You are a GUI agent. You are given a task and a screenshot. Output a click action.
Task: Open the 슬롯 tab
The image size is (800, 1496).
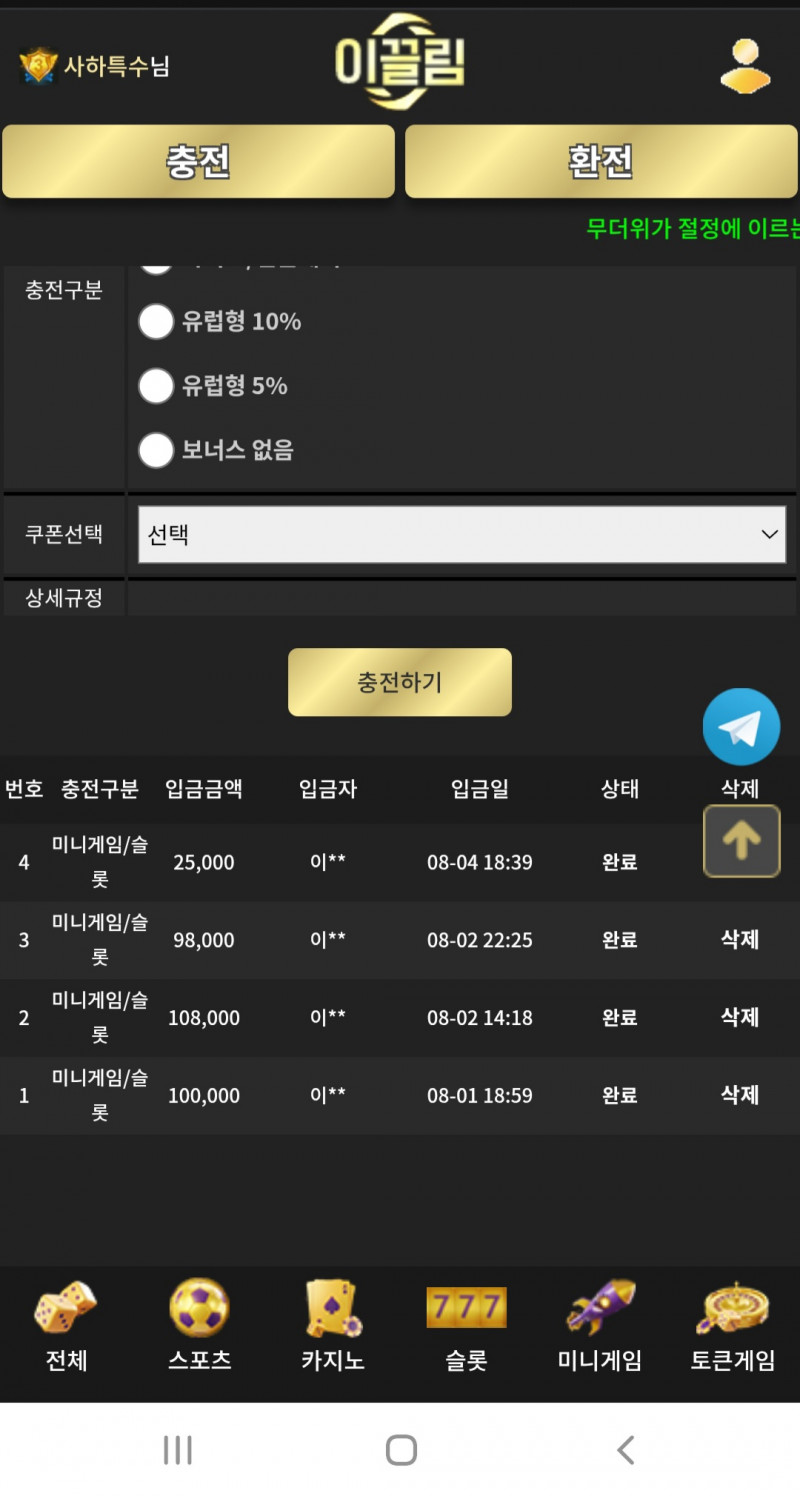click(x=466, y=1327)
